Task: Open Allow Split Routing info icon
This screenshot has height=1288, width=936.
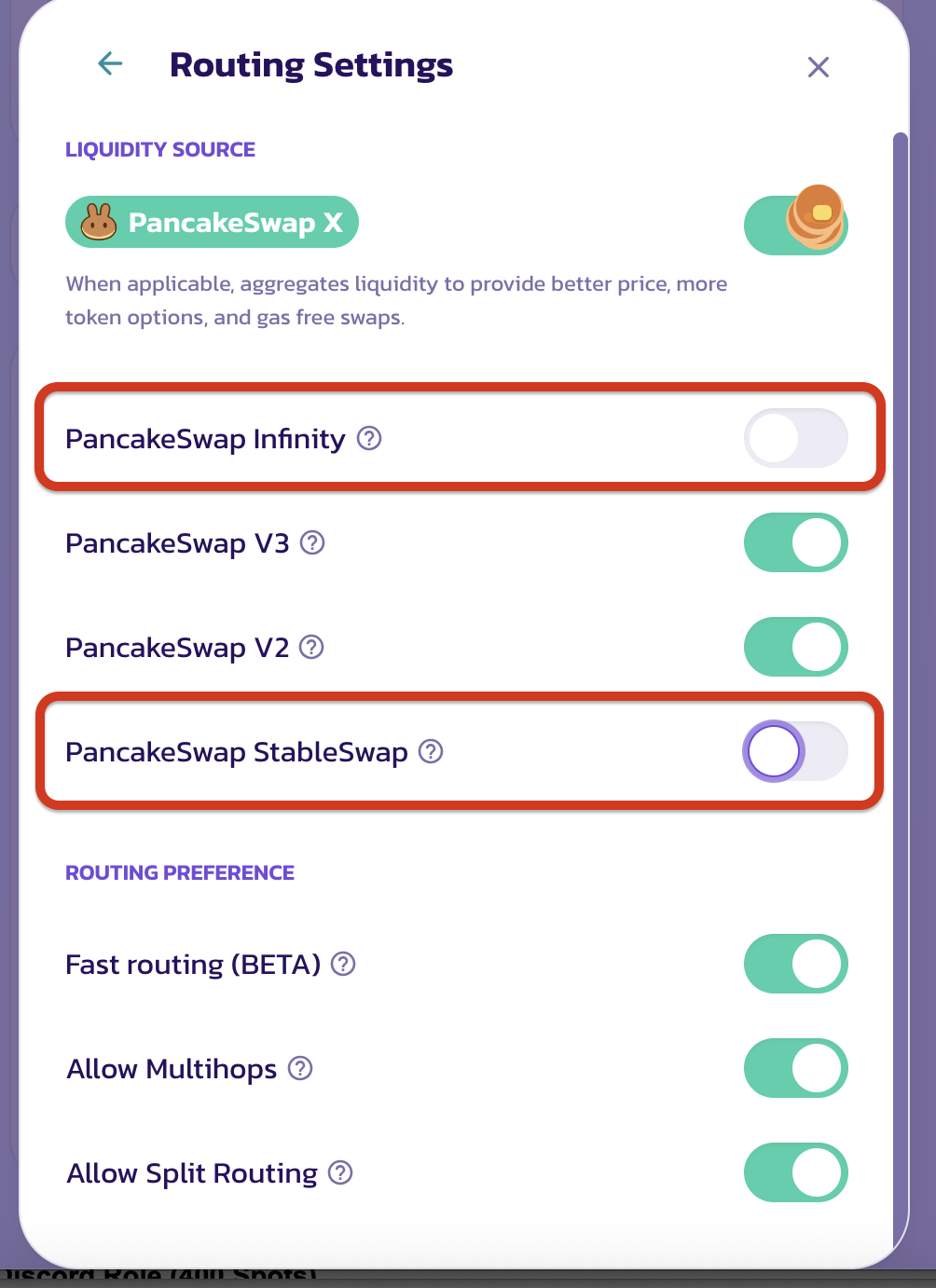Action: pos(340,1172)
